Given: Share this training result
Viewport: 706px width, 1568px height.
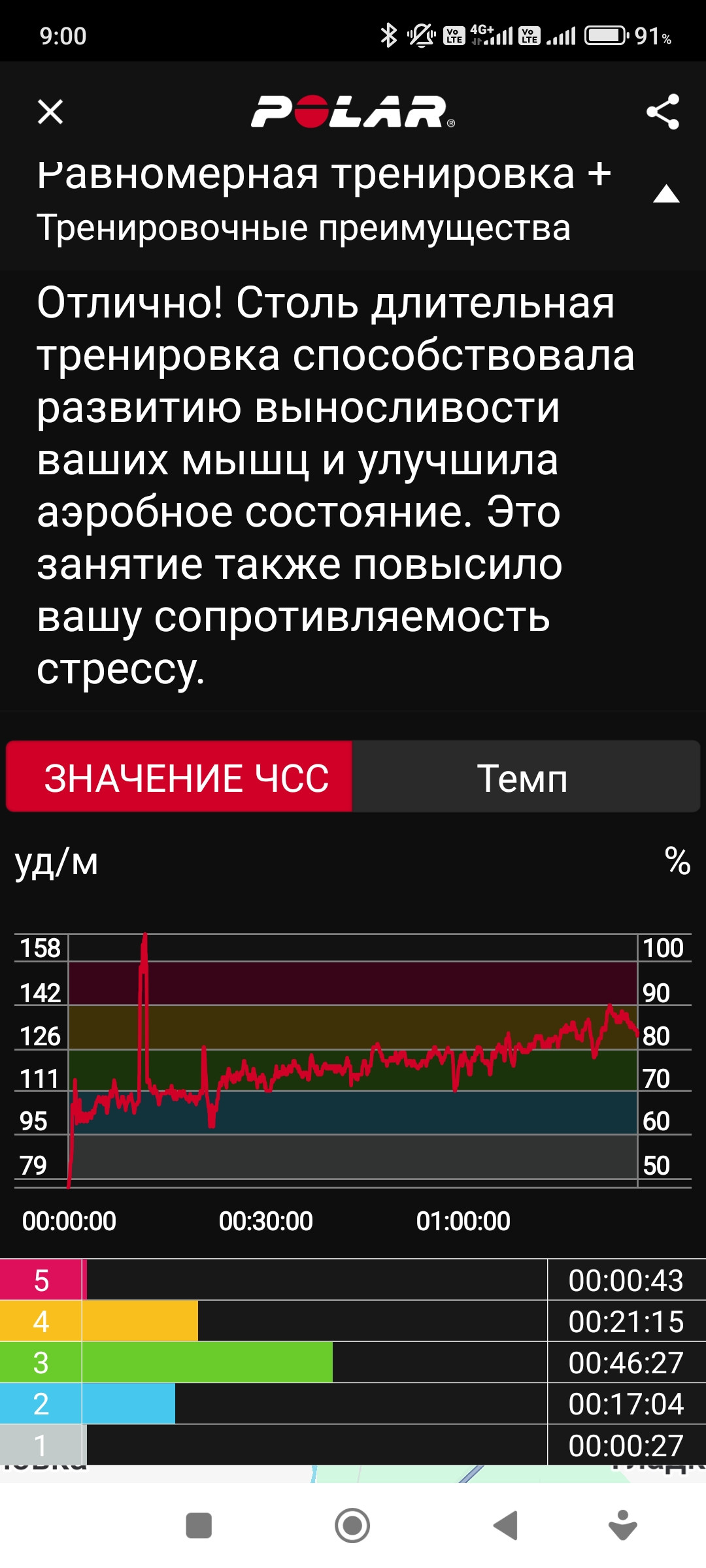Looking at the screenshot, I should [x=663, y=112].
